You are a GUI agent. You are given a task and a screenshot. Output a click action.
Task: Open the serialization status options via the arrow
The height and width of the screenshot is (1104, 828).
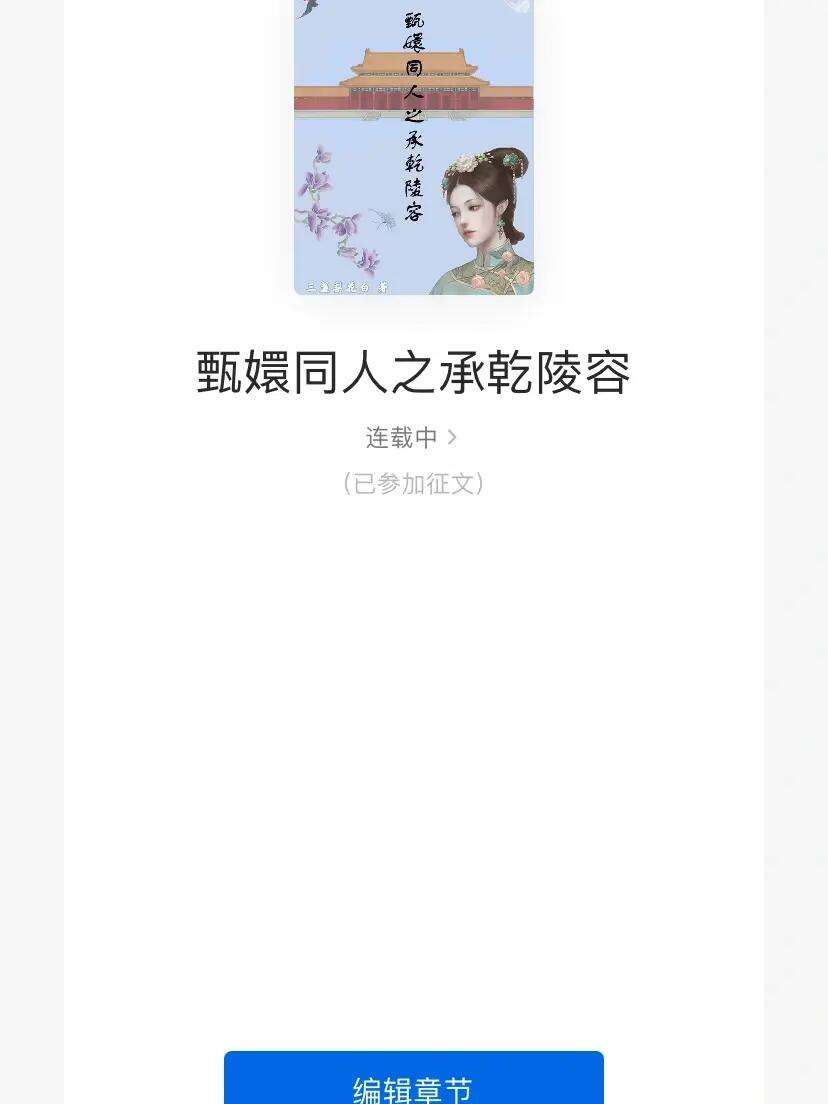pos(452,437)
